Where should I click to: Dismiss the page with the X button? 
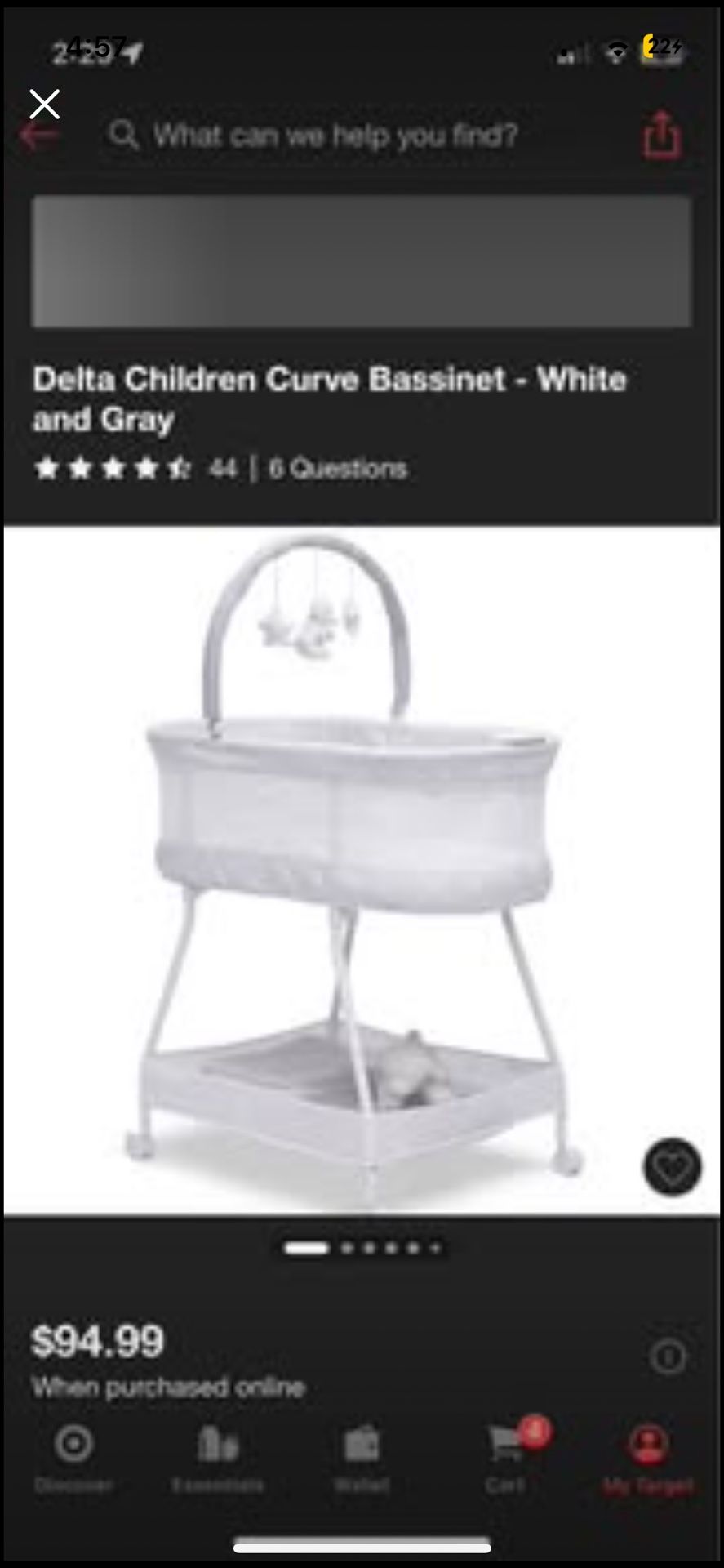click(44, 103)
